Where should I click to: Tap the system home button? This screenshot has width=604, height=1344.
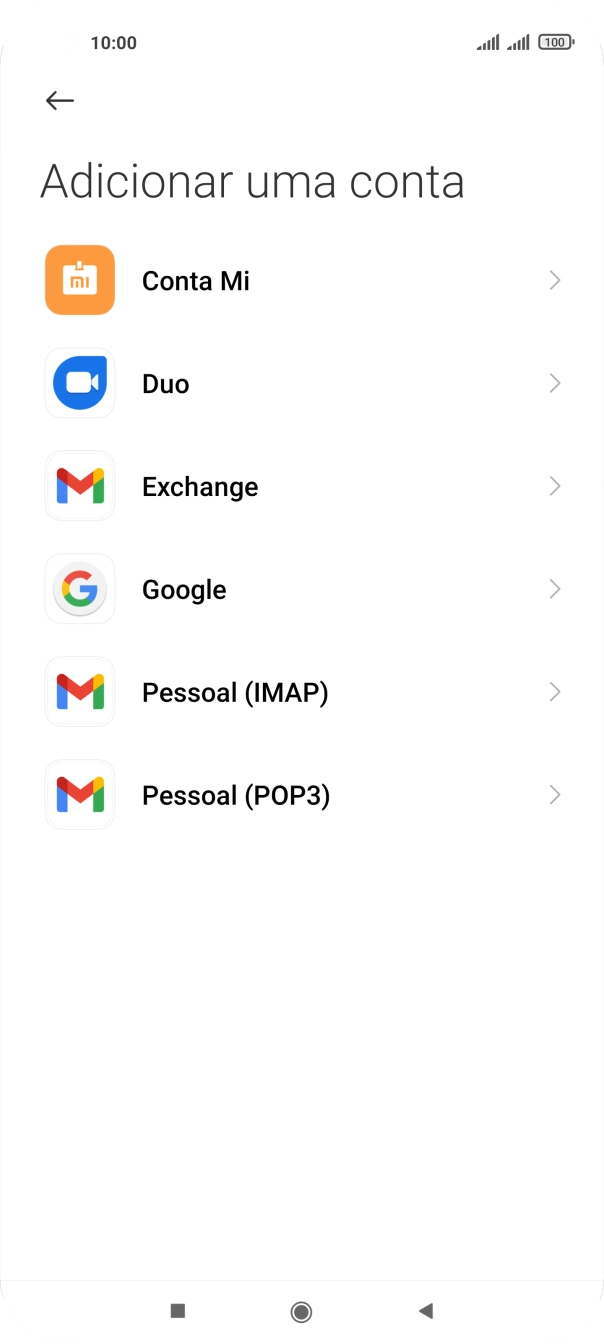coord(301,1311)
